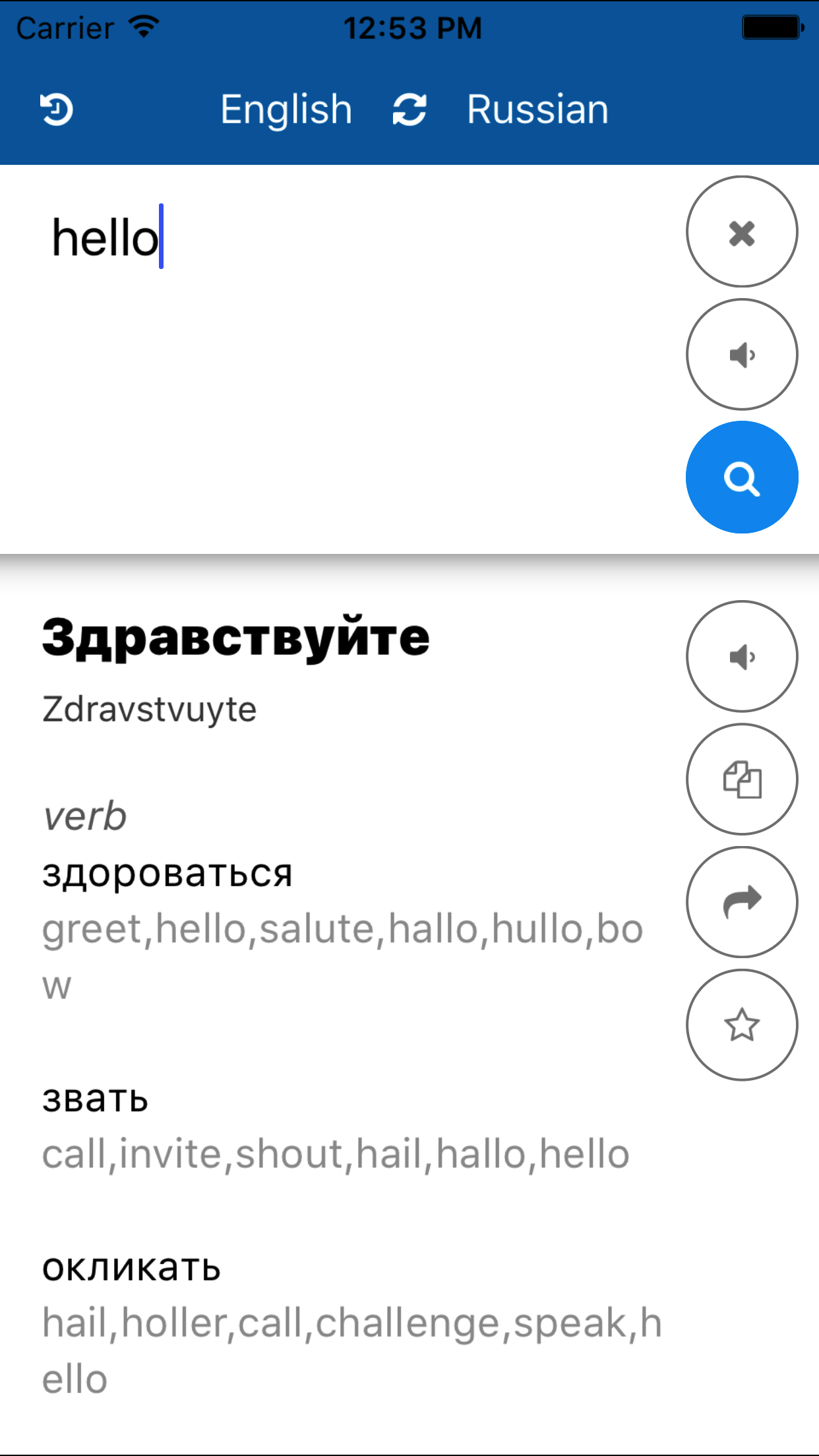Select the translation звать
This screenshot has width=819, height=1456.
point(95,1099)
